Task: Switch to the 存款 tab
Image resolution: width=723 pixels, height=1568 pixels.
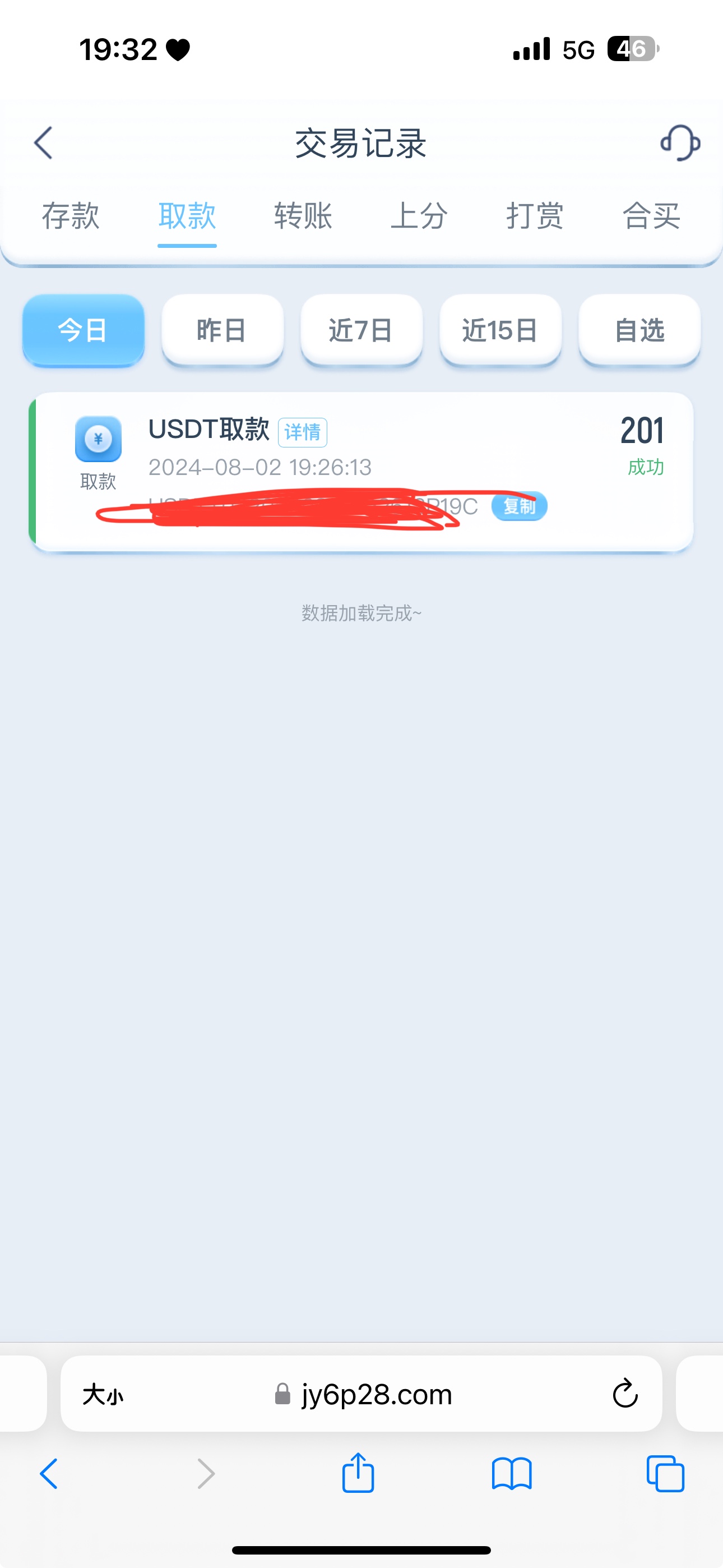Action: pos(71,216)
